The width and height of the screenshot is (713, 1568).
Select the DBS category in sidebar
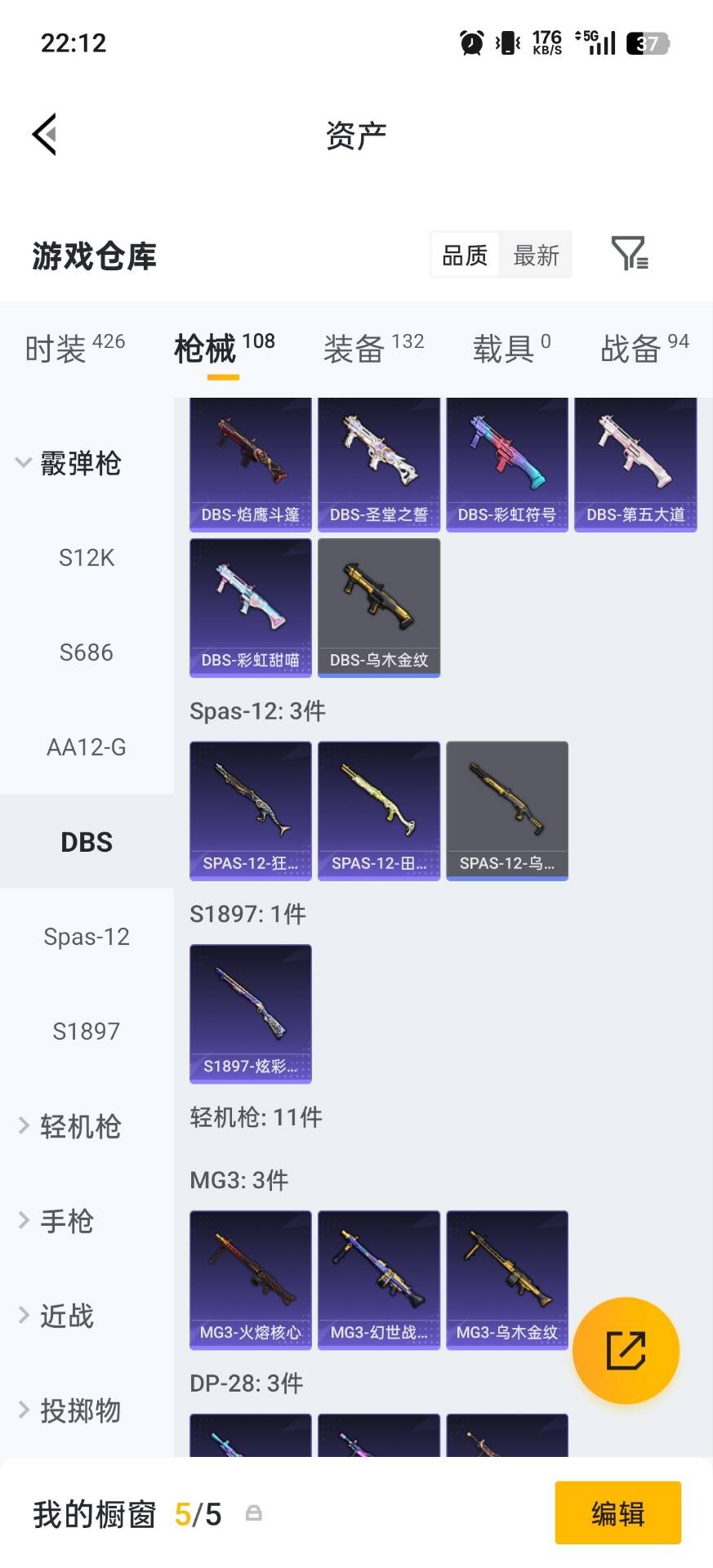click(87, 841)
